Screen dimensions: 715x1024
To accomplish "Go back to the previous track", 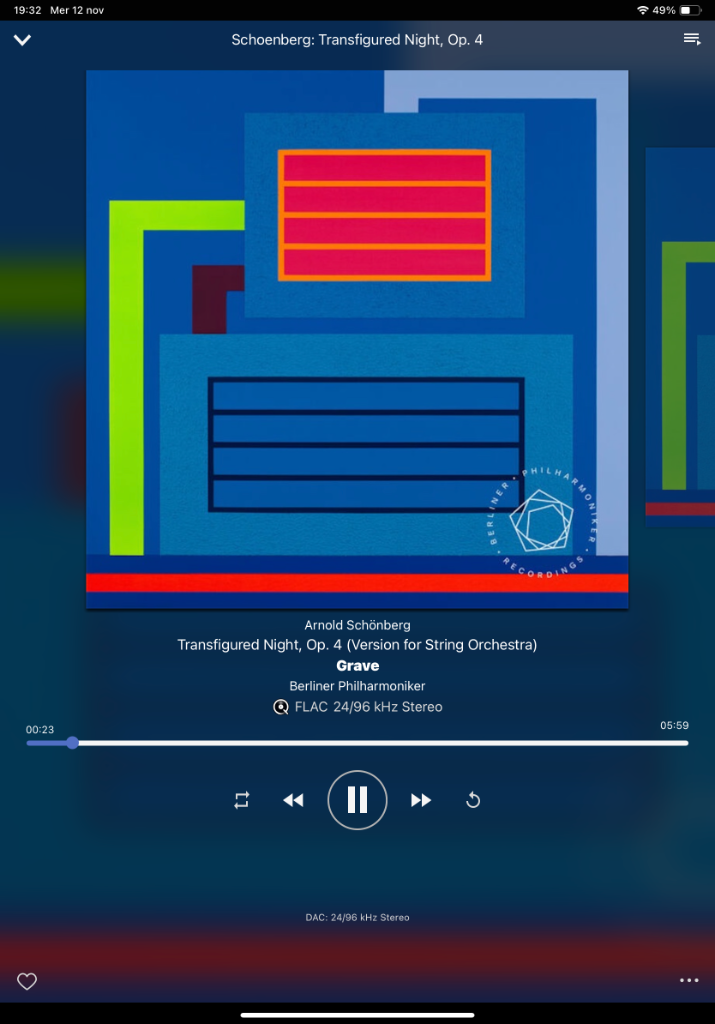I will (293, 800).
